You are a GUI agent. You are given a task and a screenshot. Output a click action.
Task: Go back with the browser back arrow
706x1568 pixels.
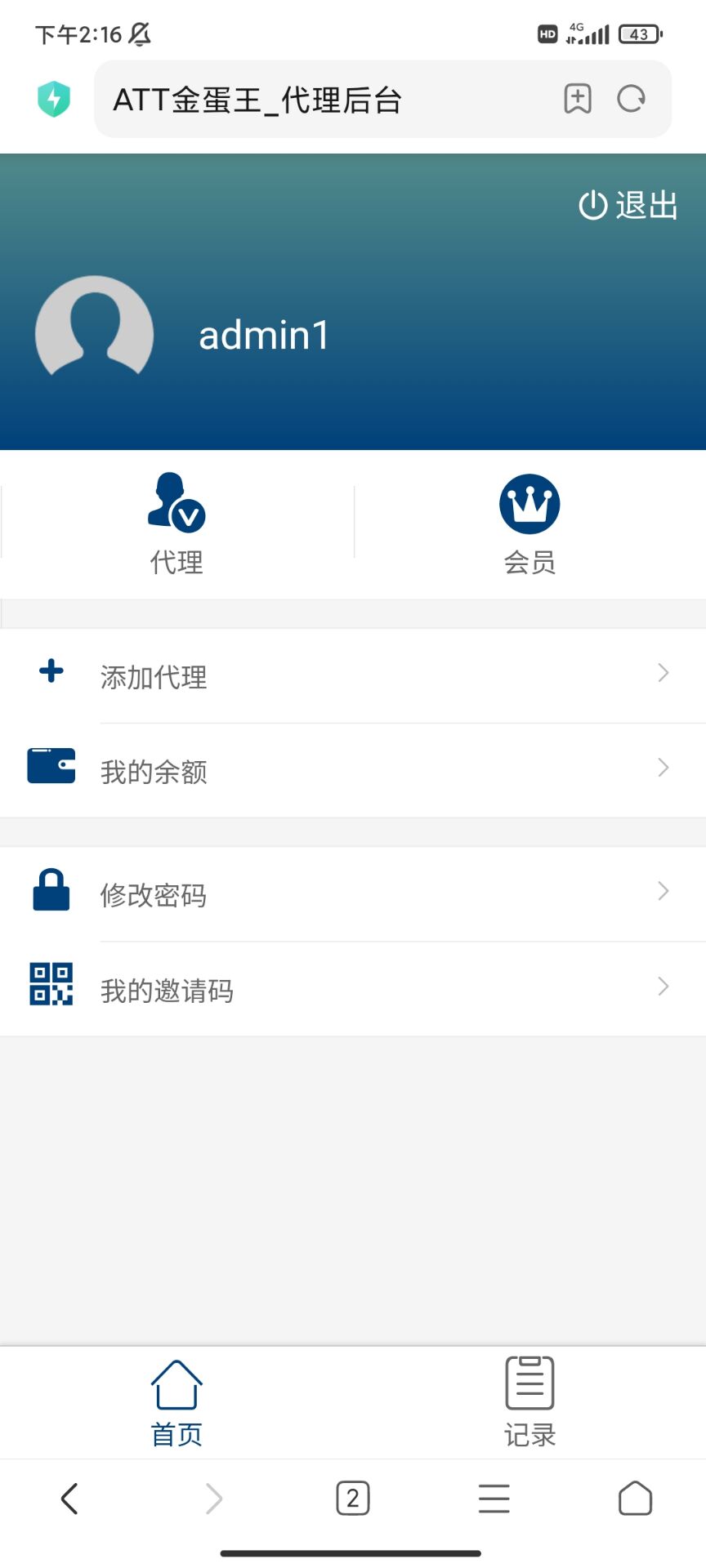69,1499
